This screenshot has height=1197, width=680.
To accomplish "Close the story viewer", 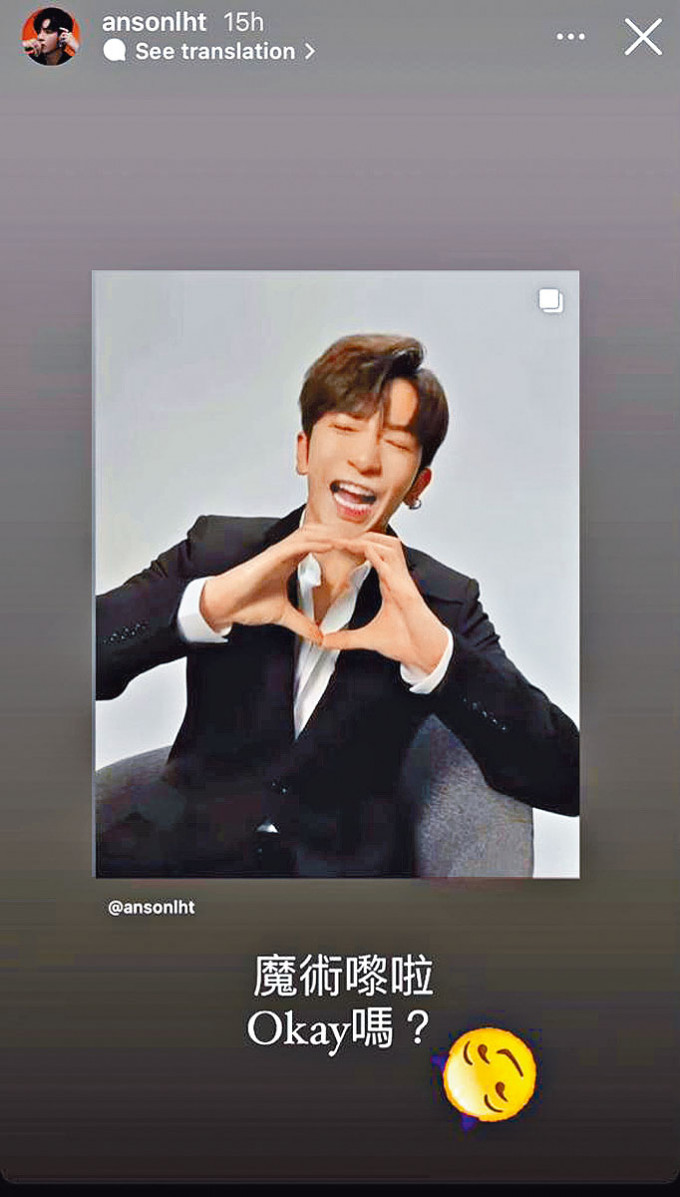I will [x=643, y=37].
